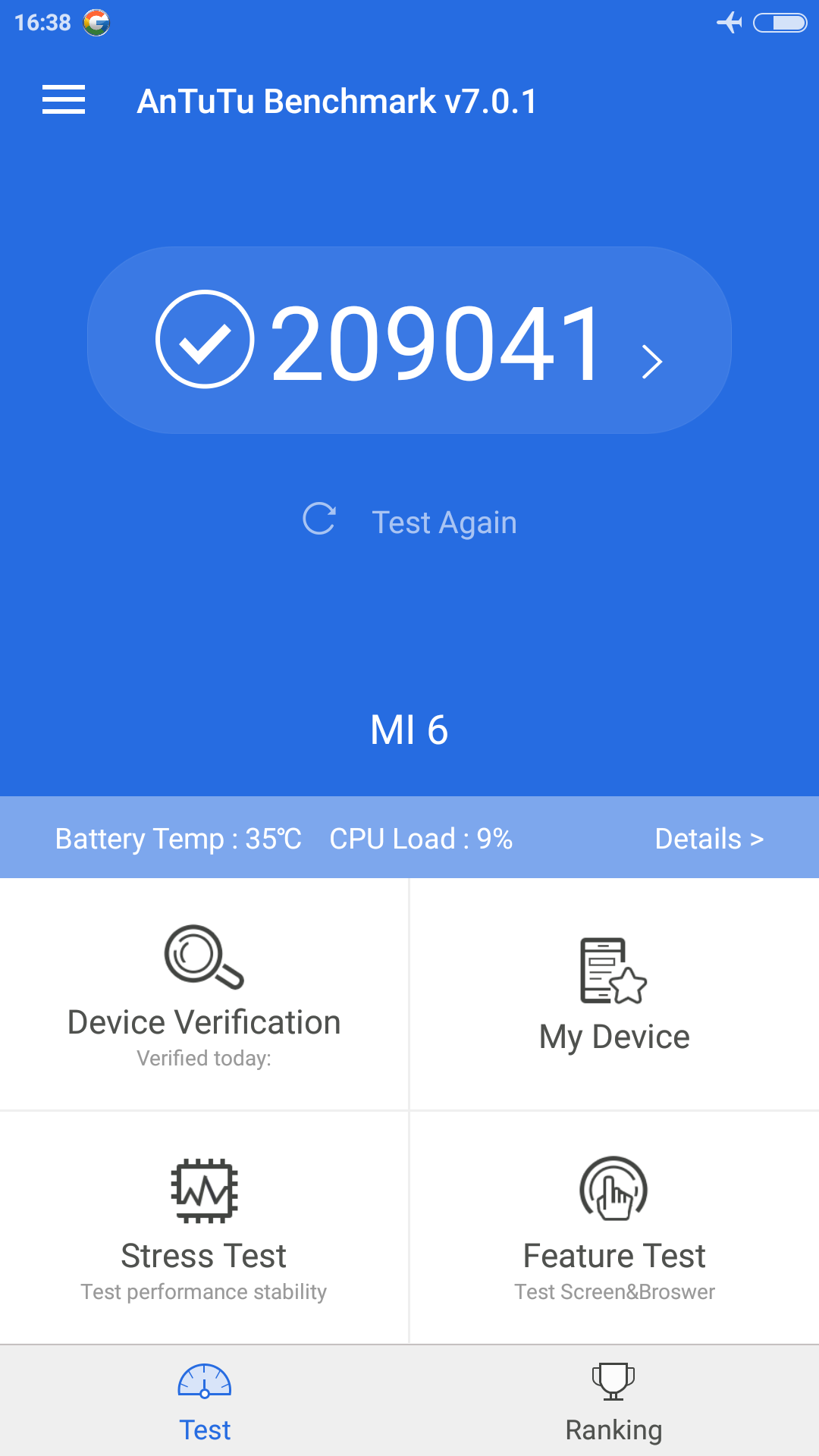
Task: Open Device Verification
Action: point(204,993)
